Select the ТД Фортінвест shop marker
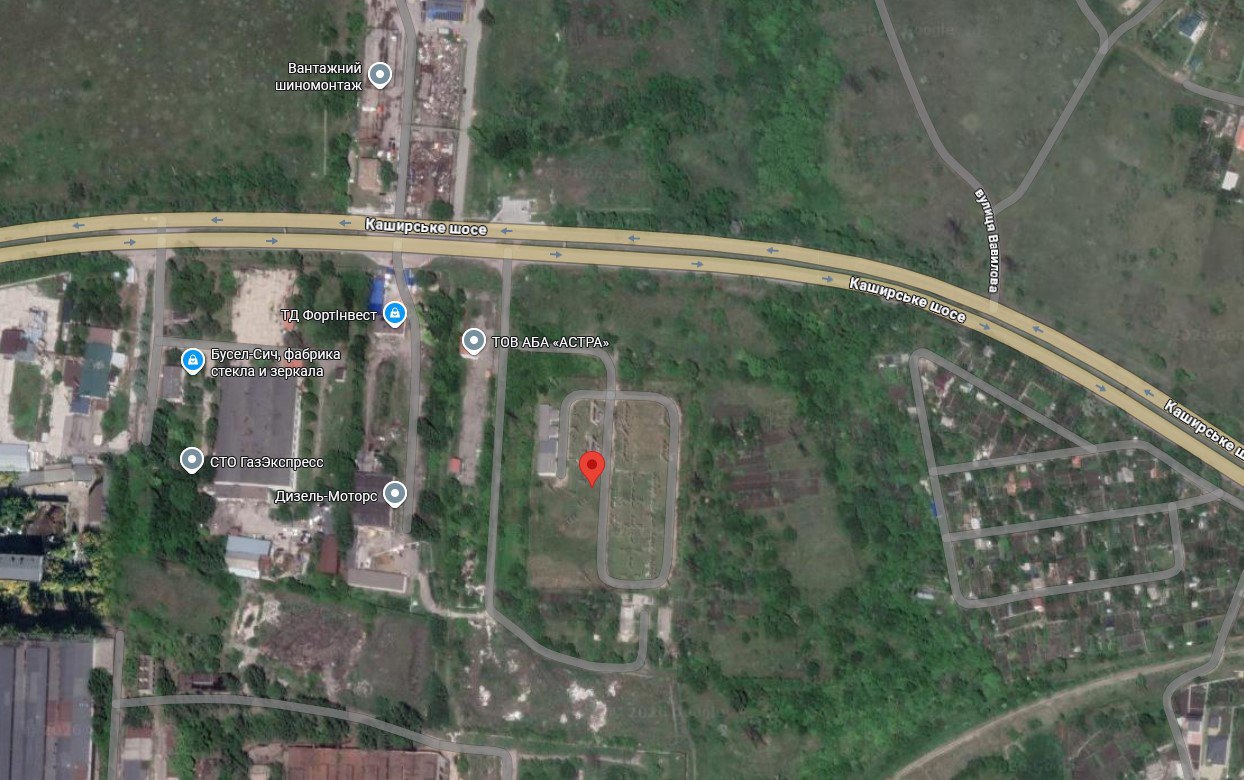This screenshot has height=780, width=1244. [396, 314]
